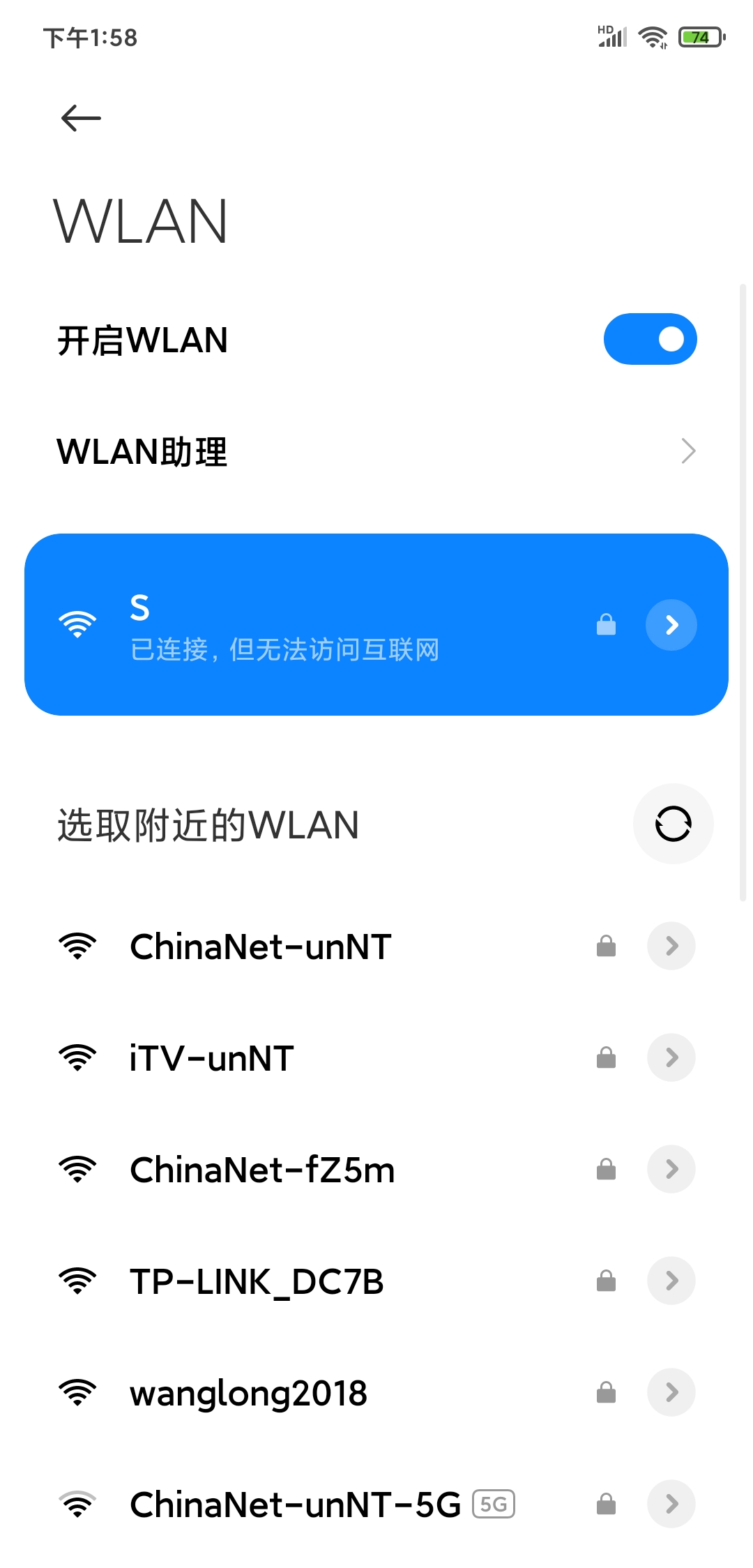
Task: Join the ChinaNet-fZ5m network
Action: pyautogui.click(x=262, y=1170)
